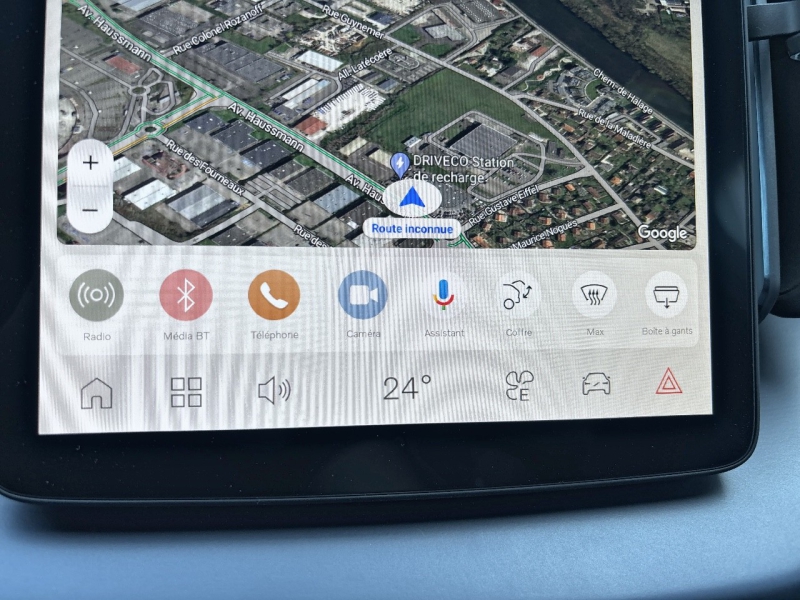Adjust the 24° temperature setting
The image size is (800, 600).
[407, 388]
